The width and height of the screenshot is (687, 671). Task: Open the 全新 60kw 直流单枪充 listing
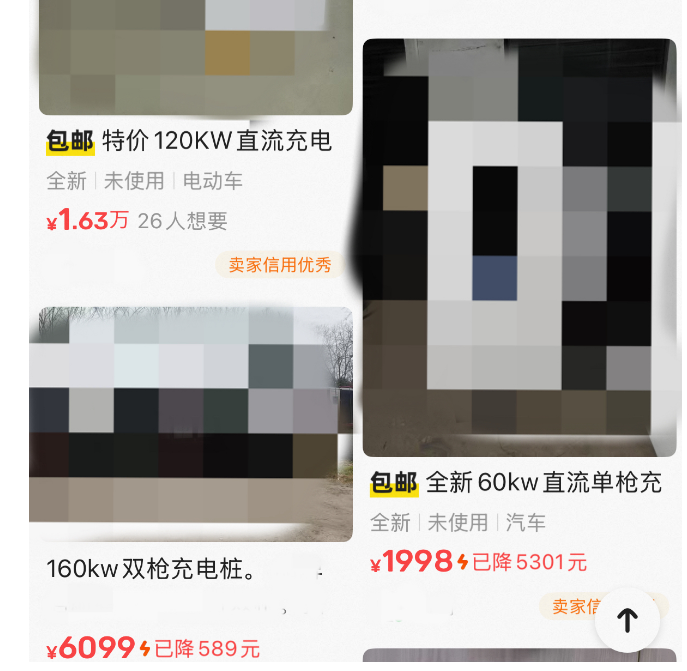pyautogui.click(x=543, y=483)
